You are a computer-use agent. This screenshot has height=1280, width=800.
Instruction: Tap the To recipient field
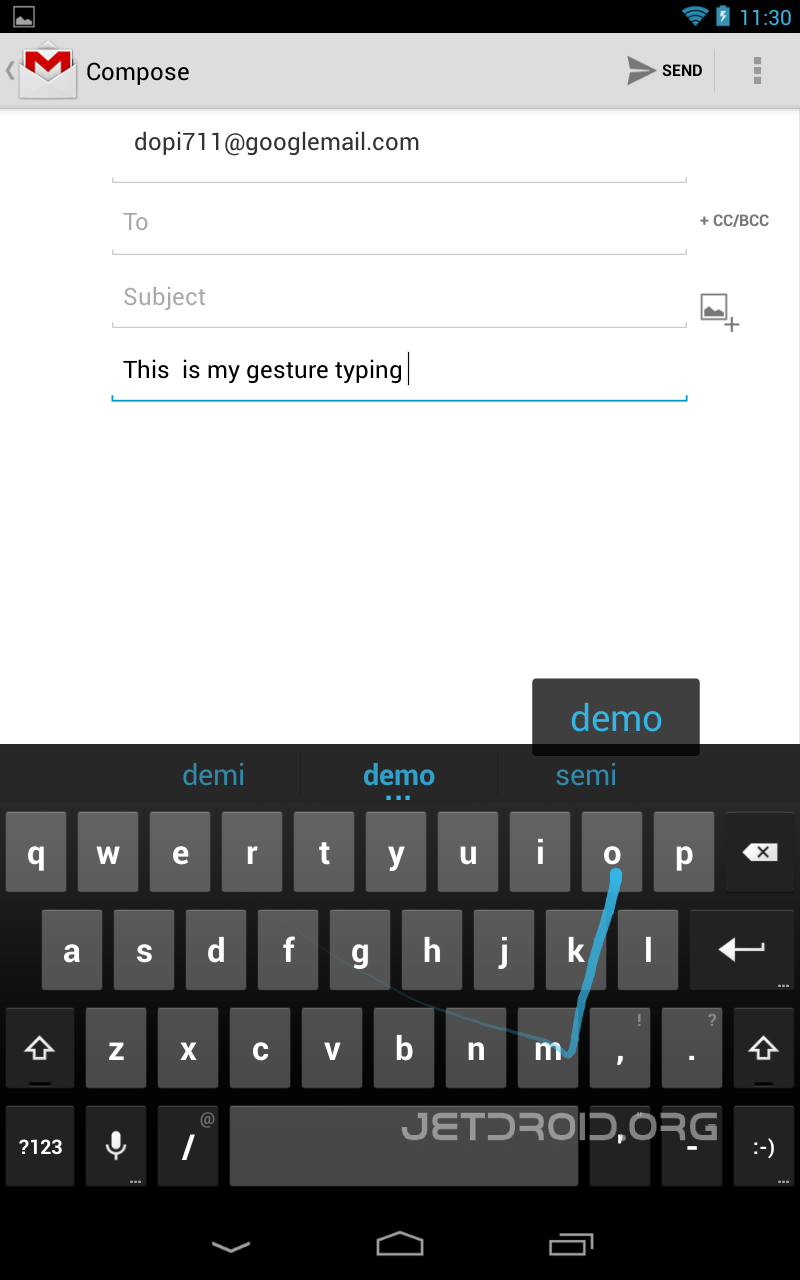pyautogui.click(x=399, y=222)
